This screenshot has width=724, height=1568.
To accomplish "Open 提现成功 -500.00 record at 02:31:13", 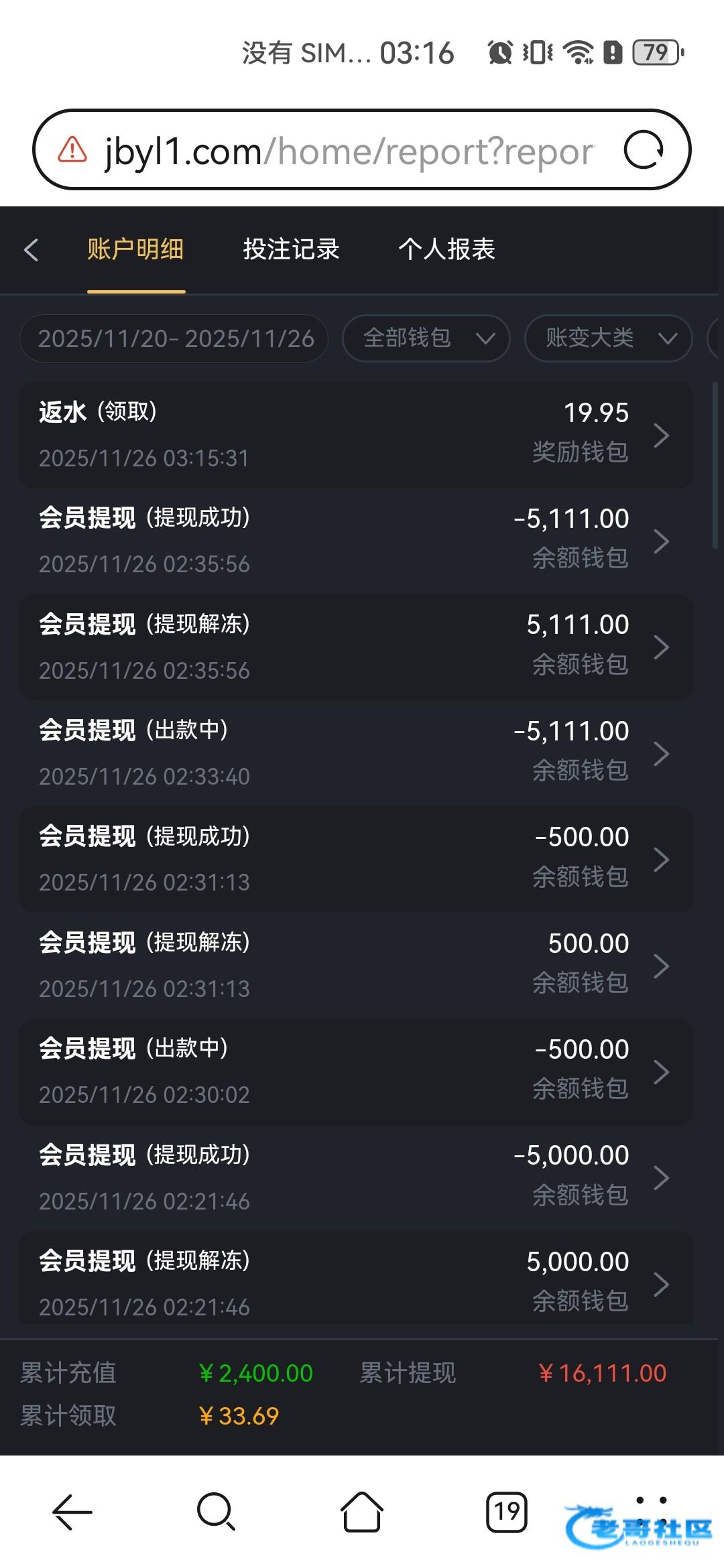I will point(355,859).
